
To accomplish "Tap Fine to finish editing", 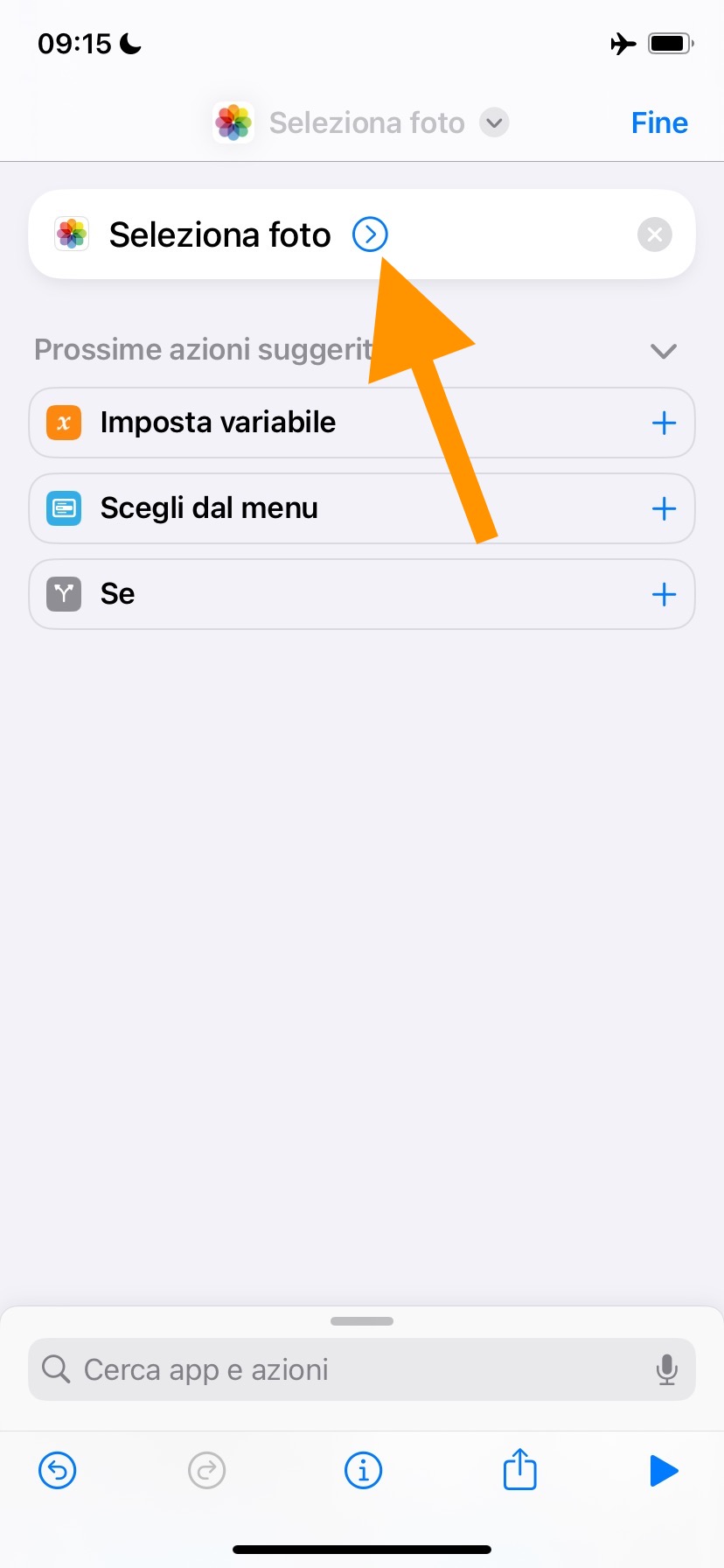I will tap(659, 122).
